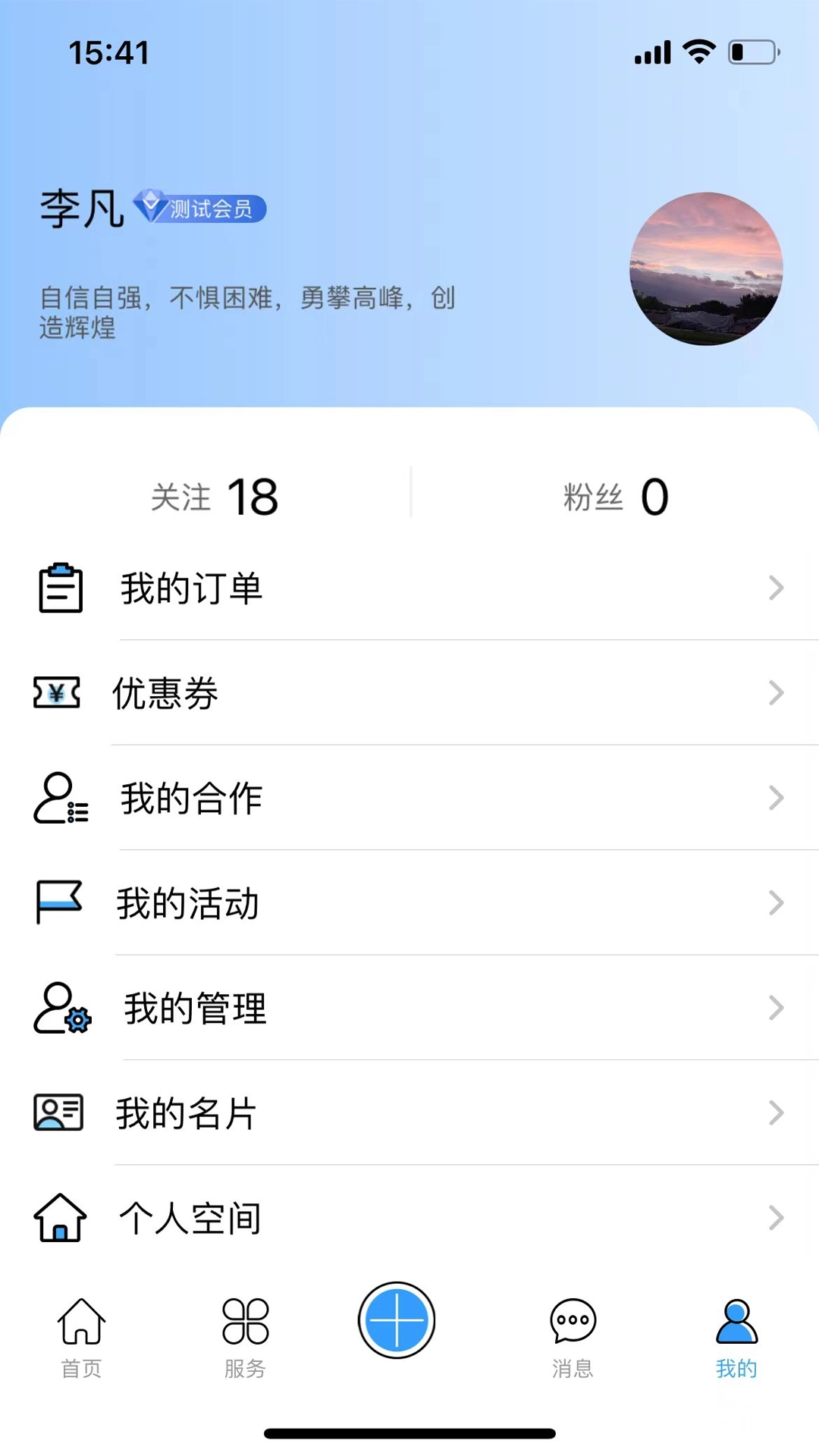Switch to the 我的 tab
Viewport: 819px width, 1456px height.
734,1335
